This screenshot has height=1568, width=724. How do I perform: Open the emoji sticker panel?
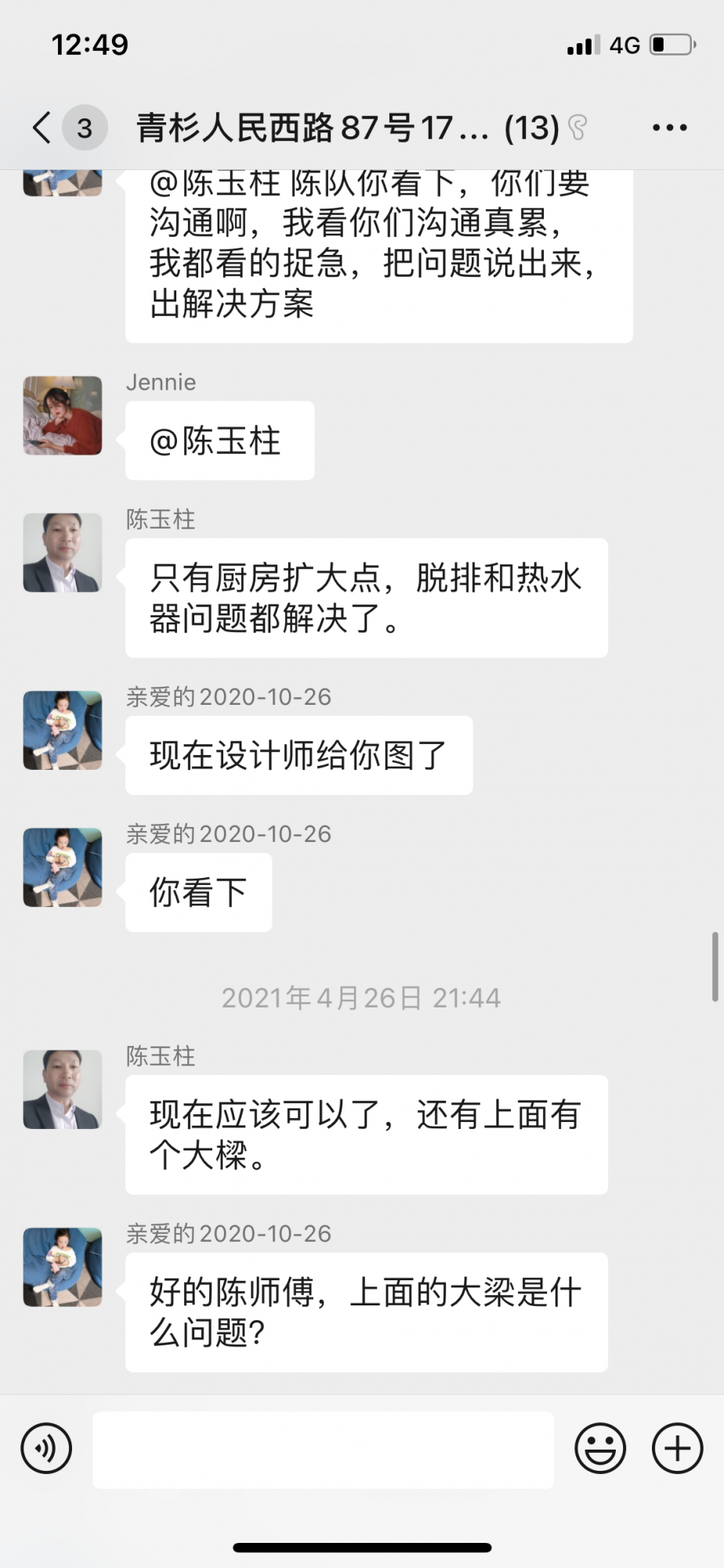pos(600,1448)
